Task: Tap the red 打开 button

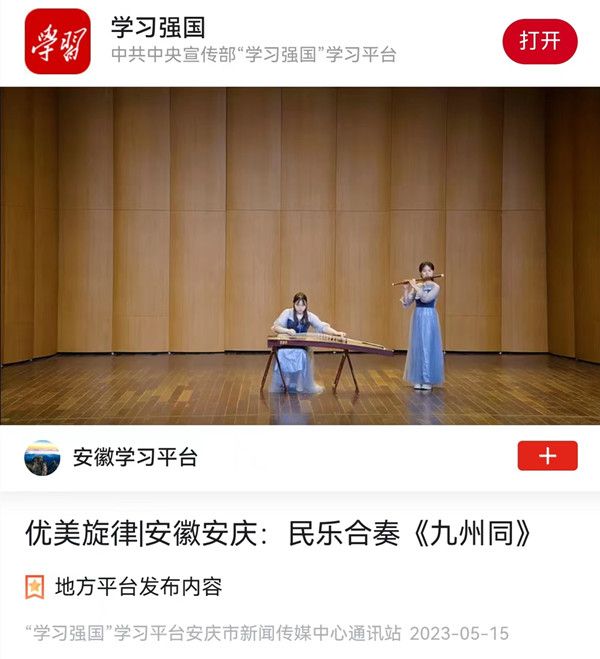Action: pyautogui.click(x=539, y=41)
